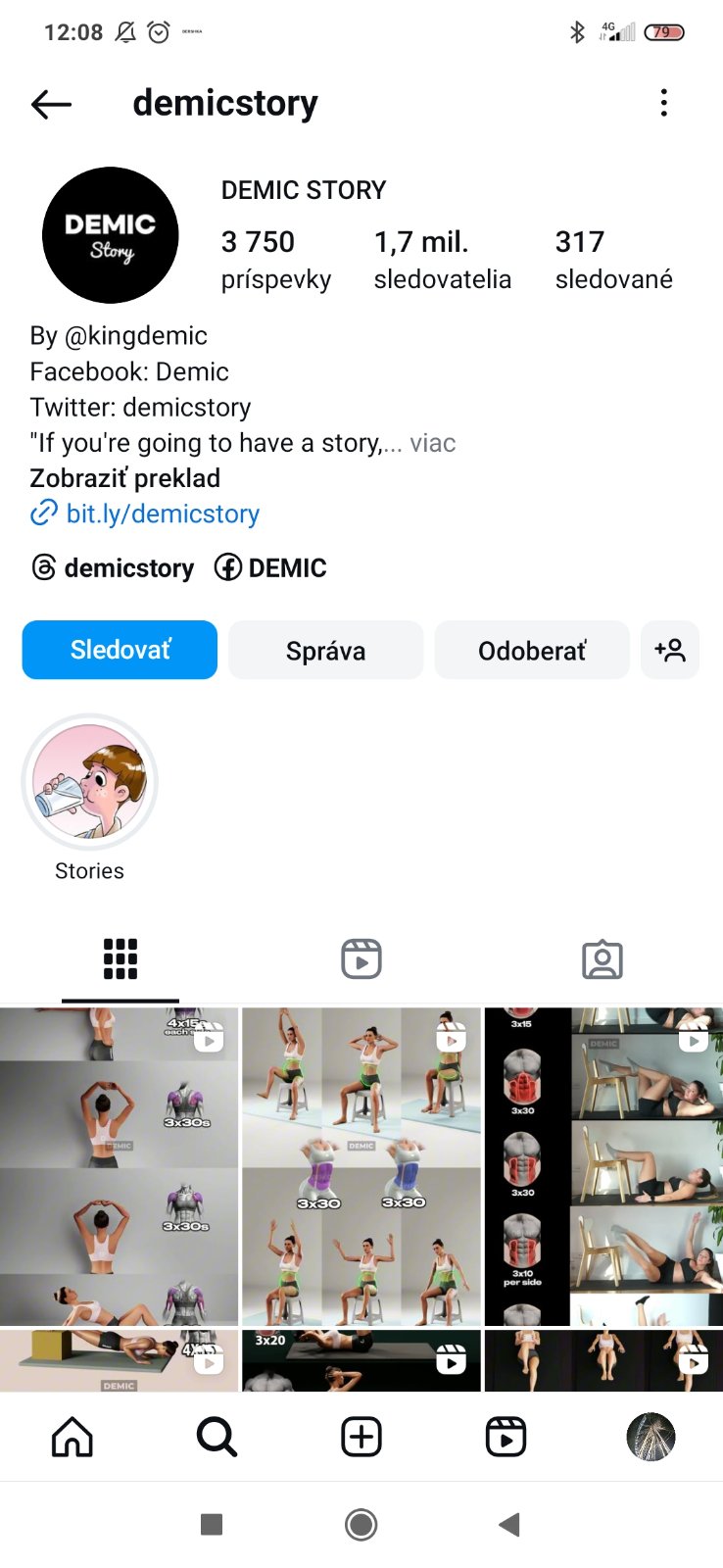Follow the account with the Sledovať button

(120, 650)
